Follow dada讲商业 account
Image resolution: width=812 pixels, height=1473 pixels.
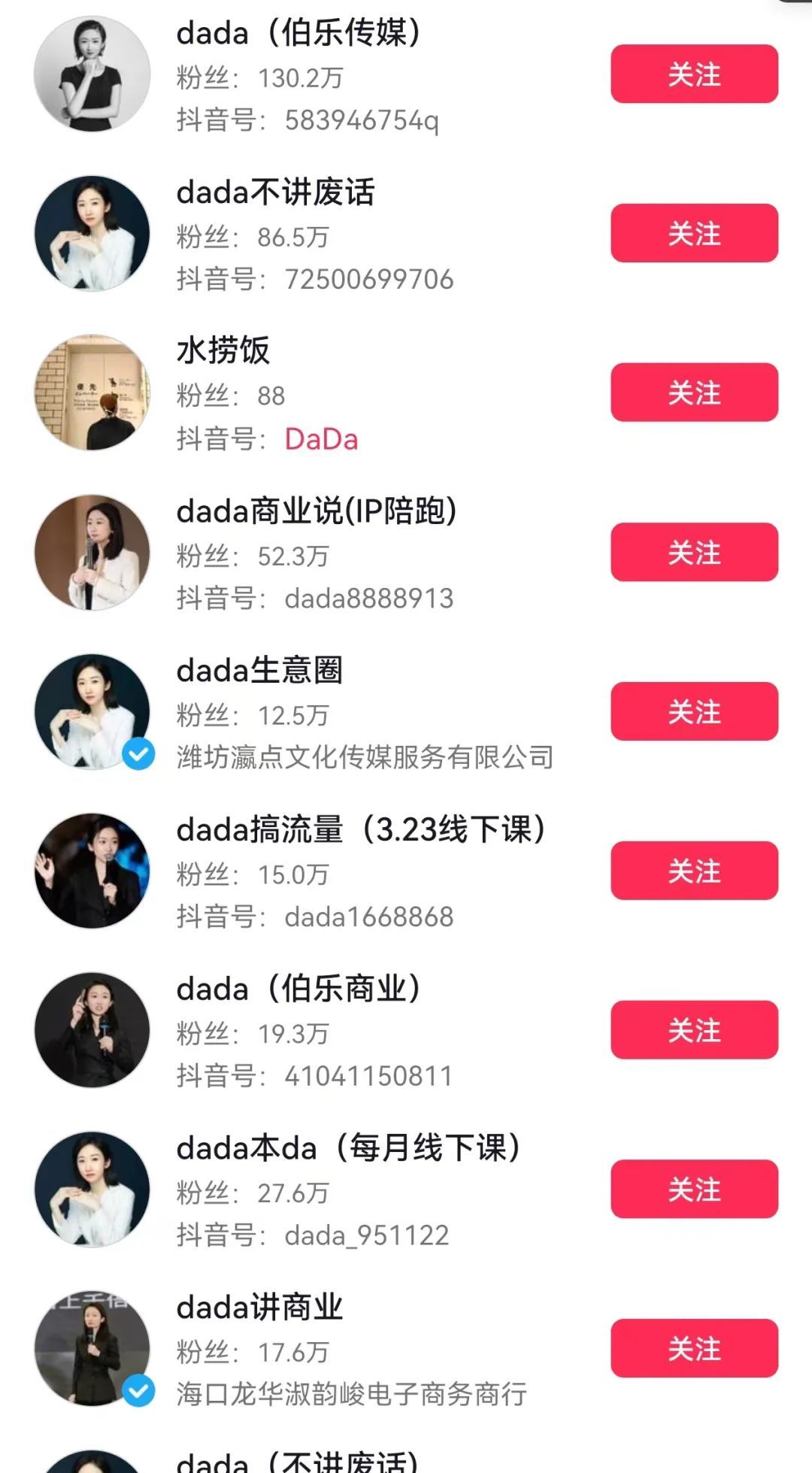(x=694, y=1348)
